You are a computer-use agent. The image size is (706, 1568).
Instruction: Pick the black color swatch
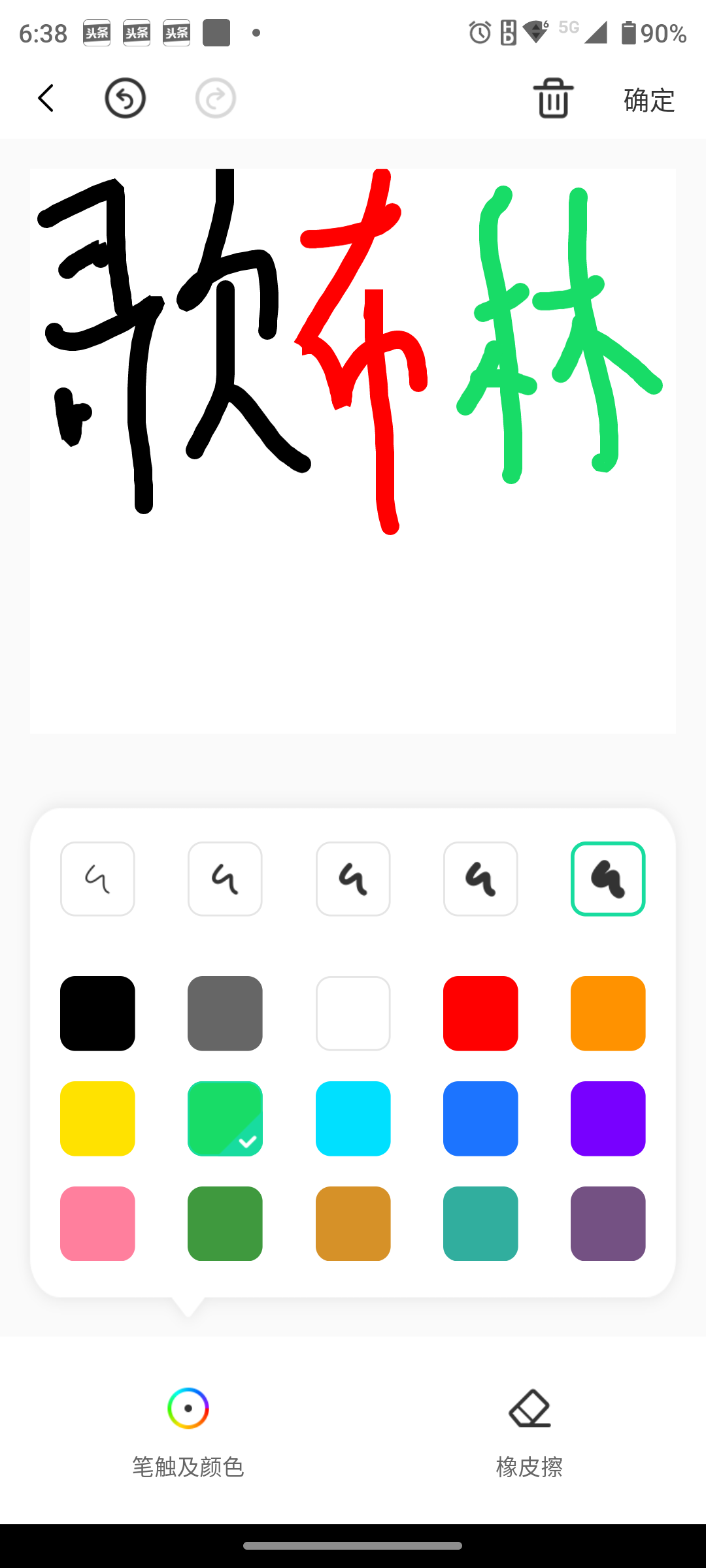[x=97, y=1013]
